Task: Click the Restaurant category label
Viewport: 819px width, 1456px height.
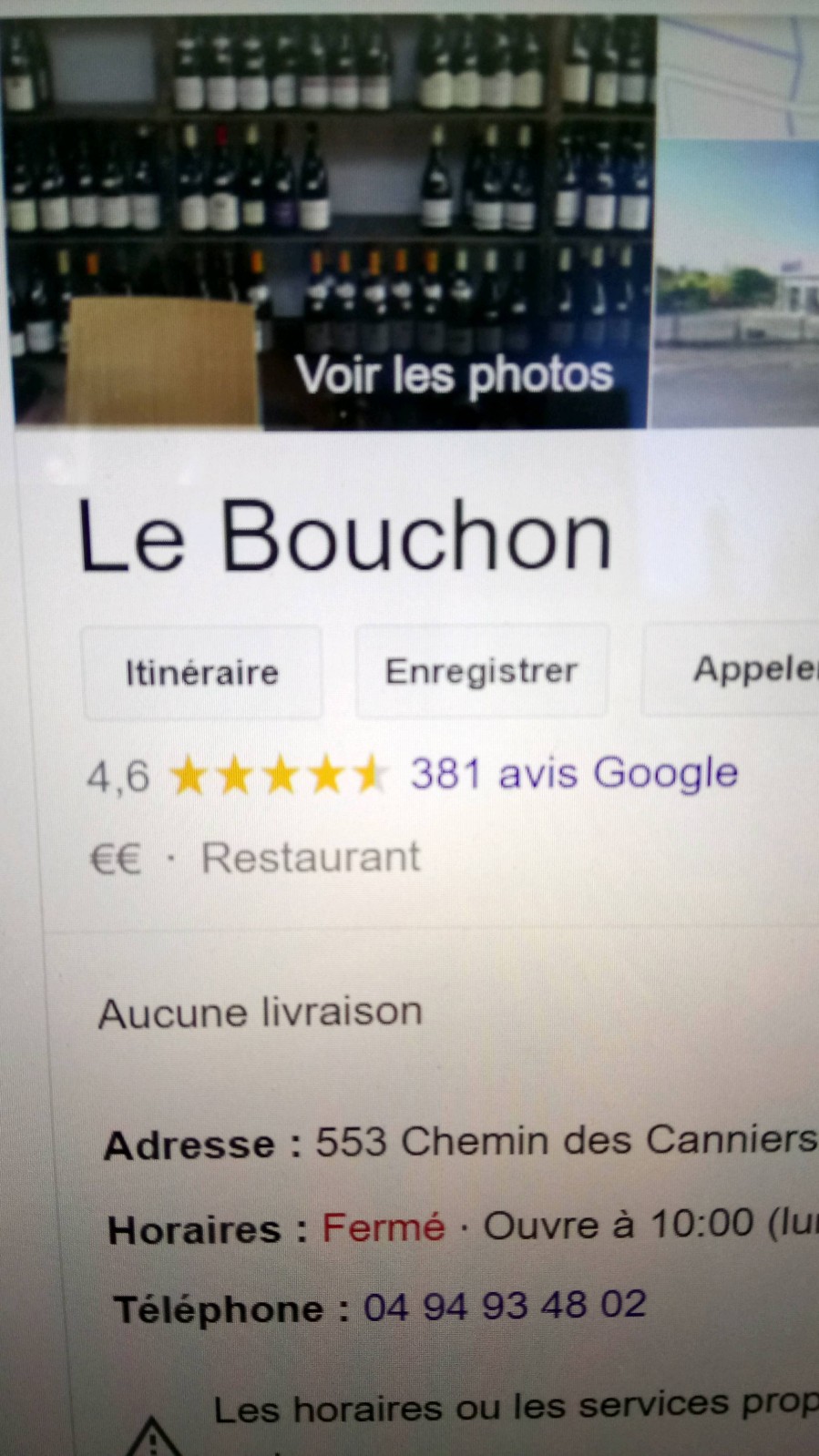Action: pos(310,857)
